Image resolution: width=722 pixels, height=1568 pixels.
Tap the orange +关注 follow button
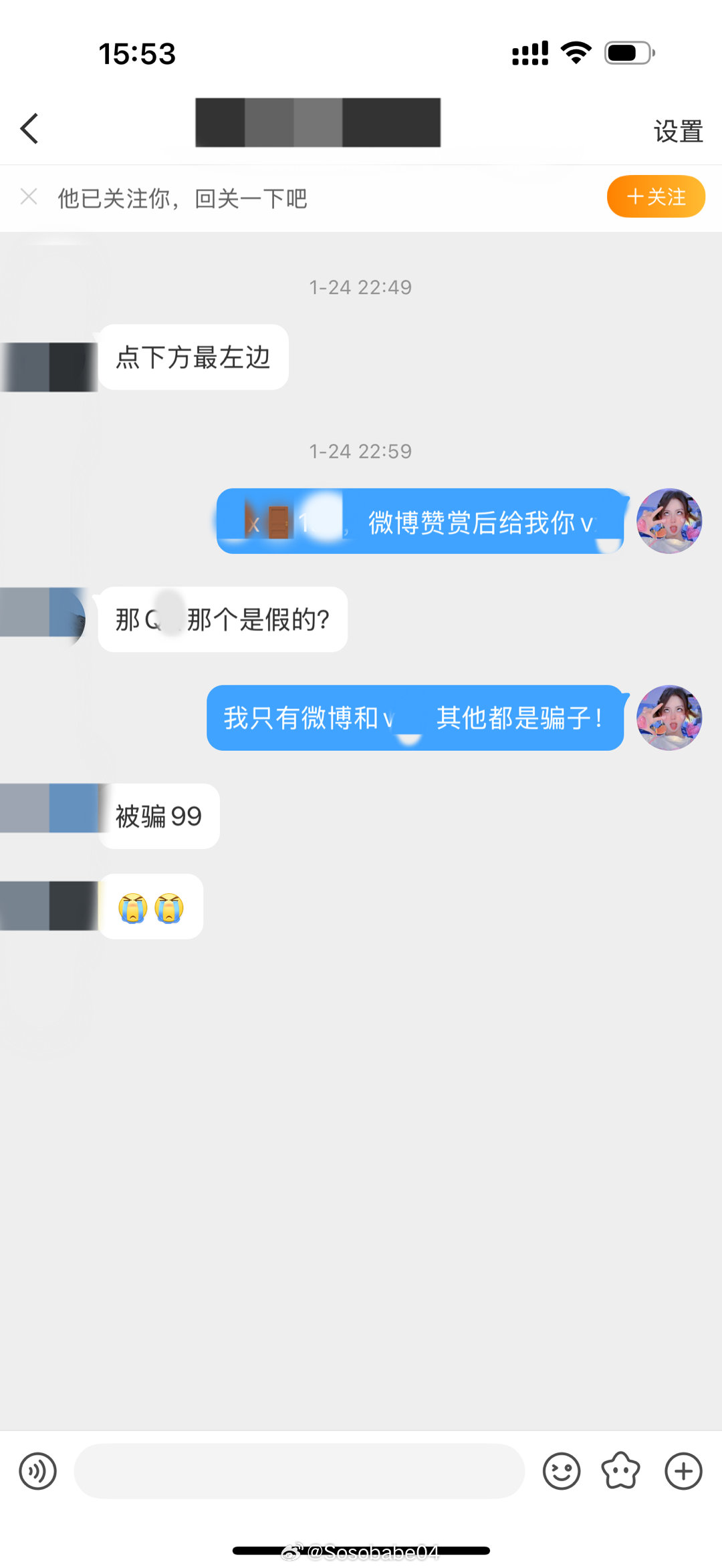tap(656, 197)
